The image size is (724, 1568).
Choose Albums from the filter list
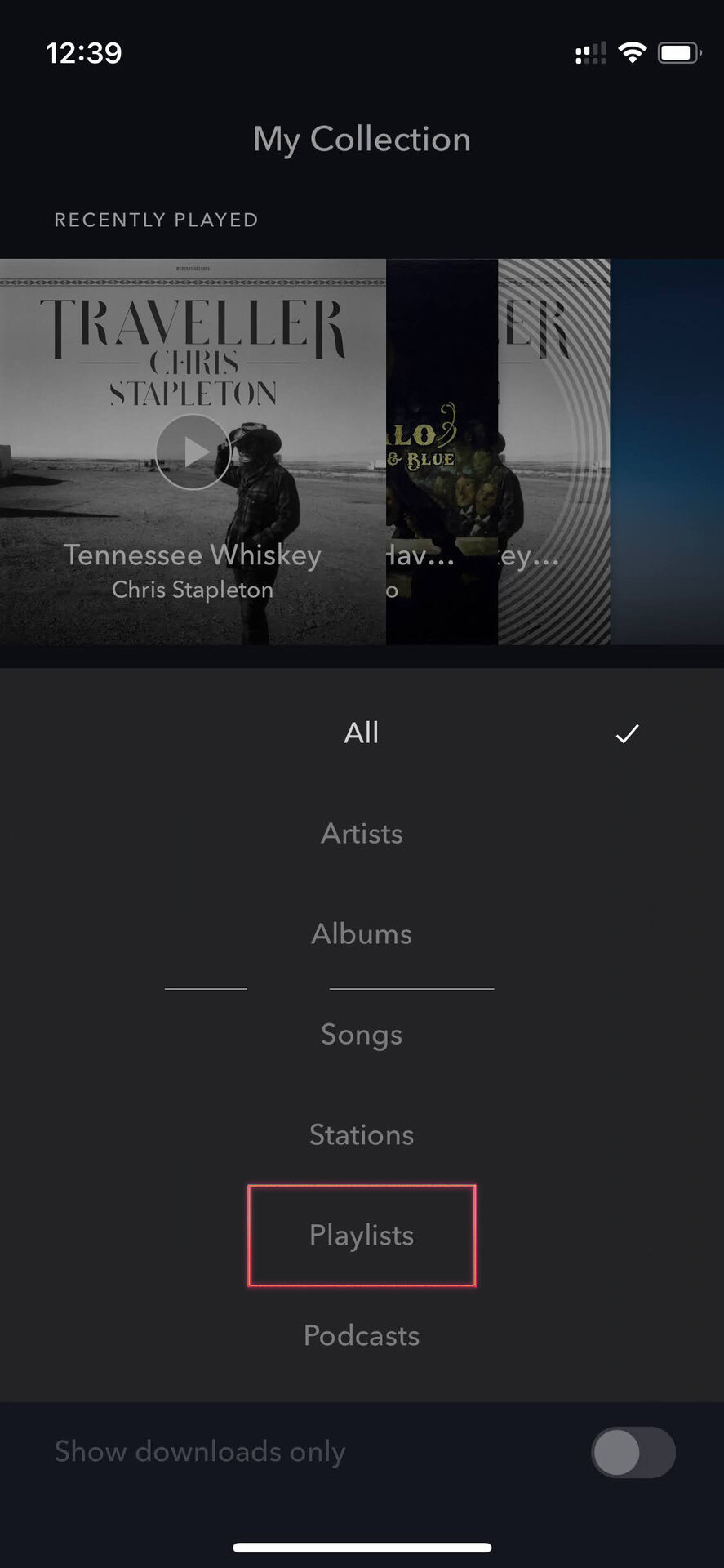pos(362,934)
